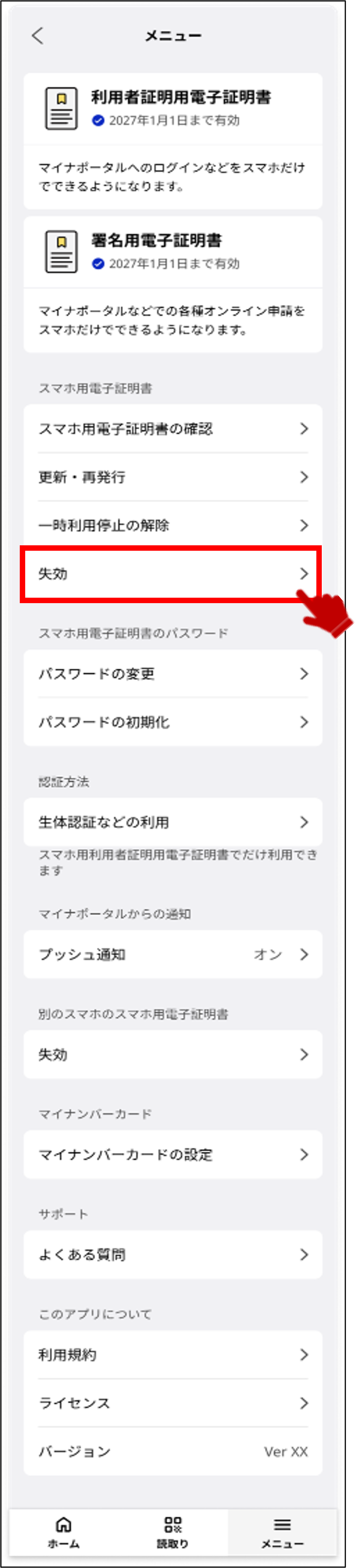This screenshot has width=359, height=1568.
Task: Open 失効 under スマホ用電子証明書
Action: (x=173, y=574)
